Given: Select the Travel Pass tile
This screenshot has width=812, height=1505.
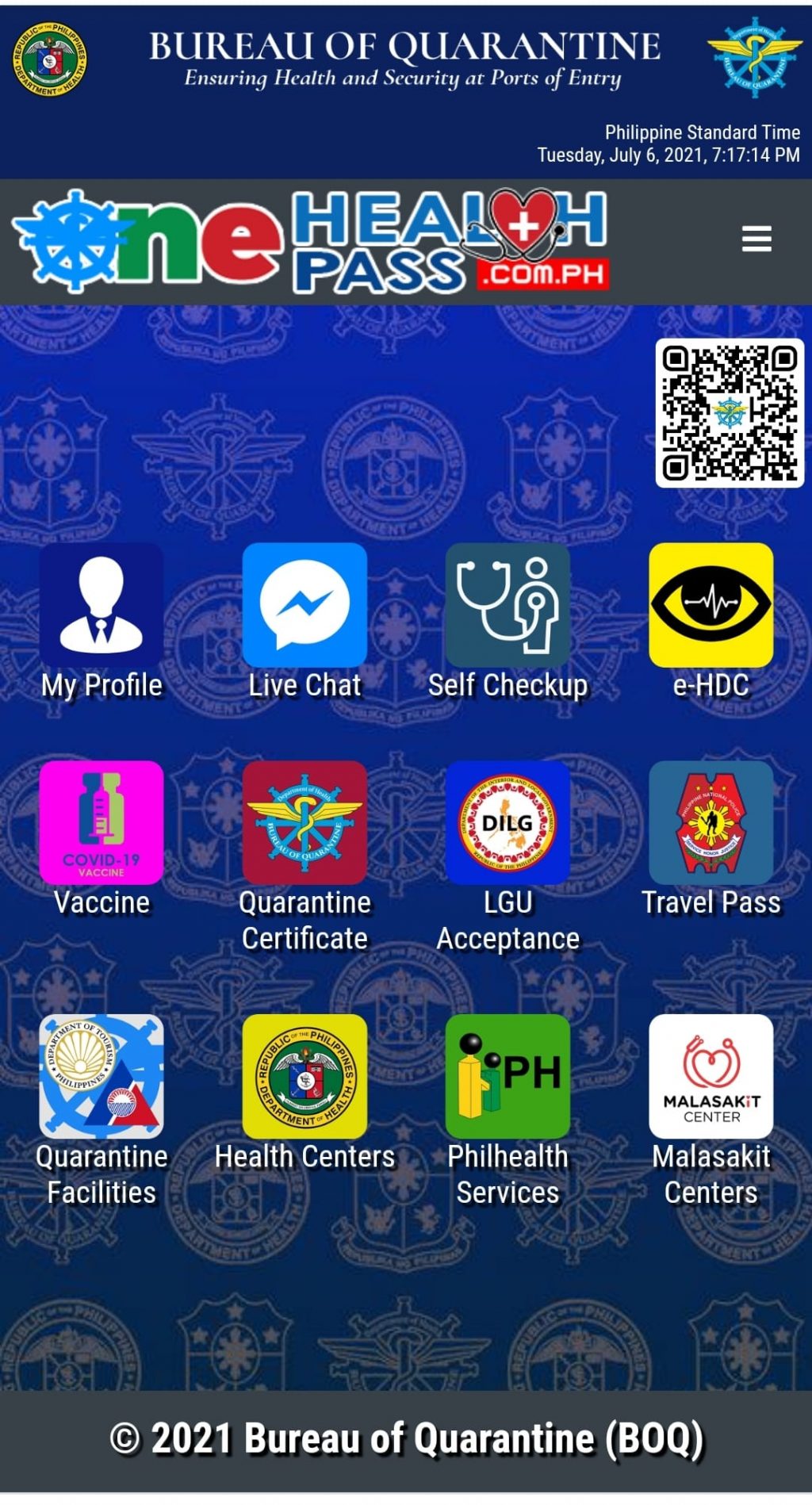Looking at the screenshot, I should 710,823.
